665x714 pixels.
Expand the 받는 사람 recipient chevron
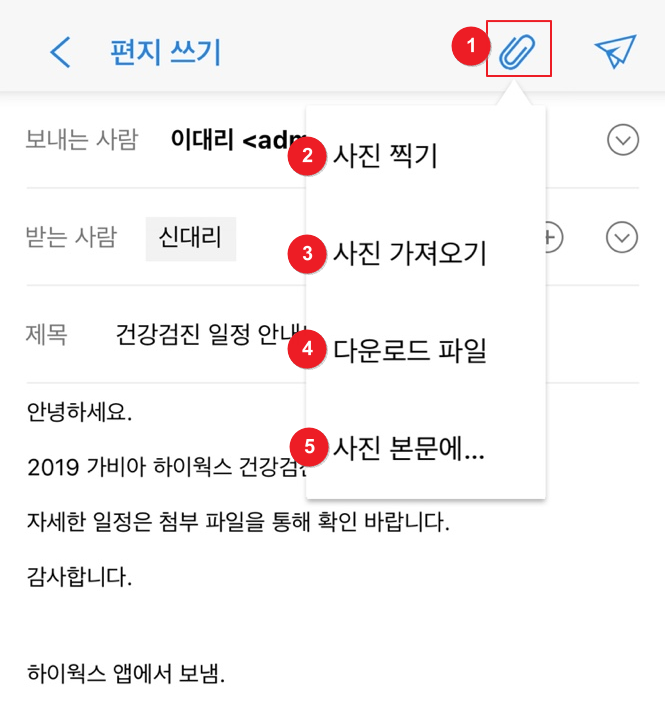point(623,238)
